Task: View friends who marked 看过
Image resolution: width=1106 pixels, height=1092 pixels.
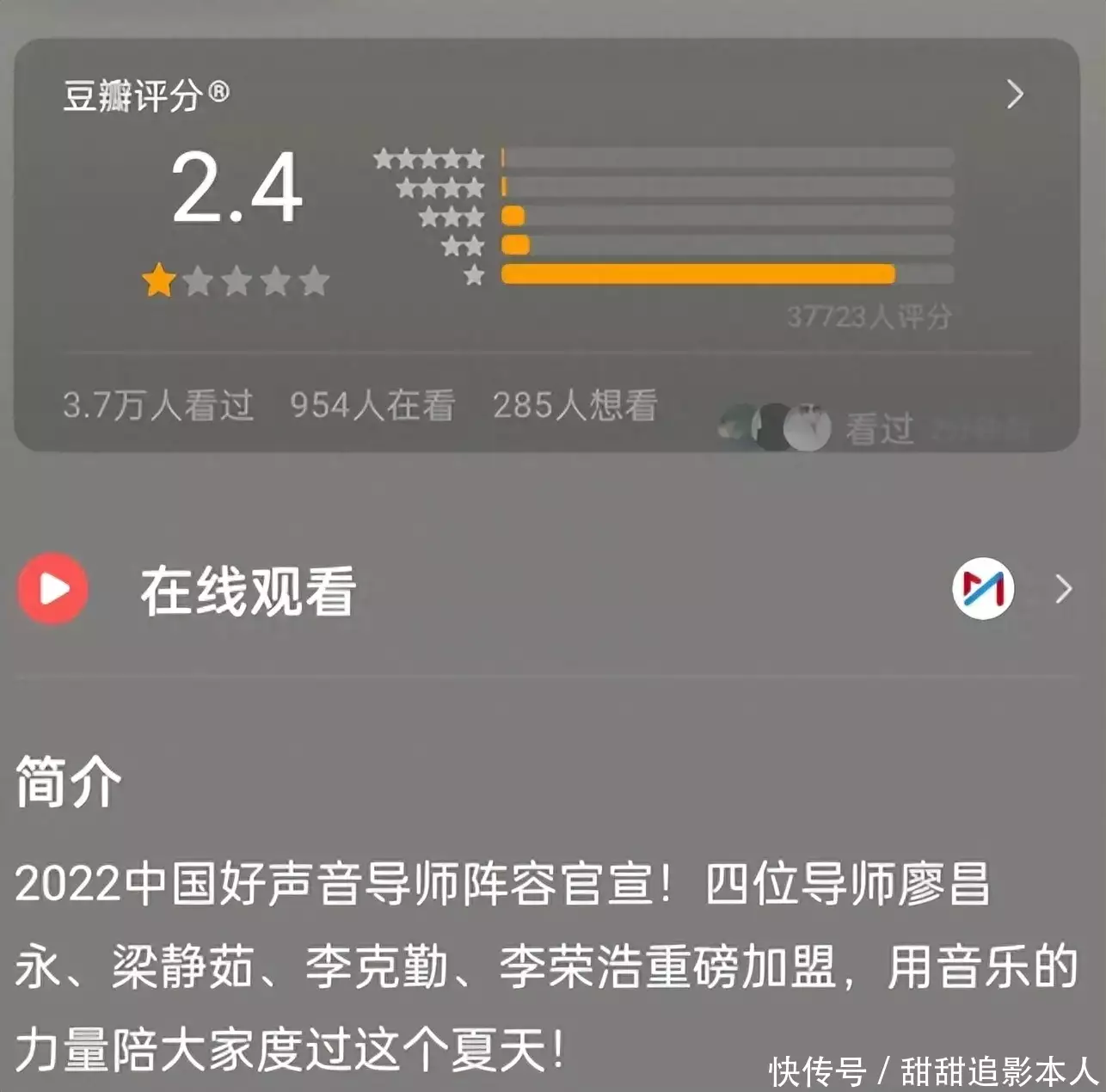Action: point(877,427)
